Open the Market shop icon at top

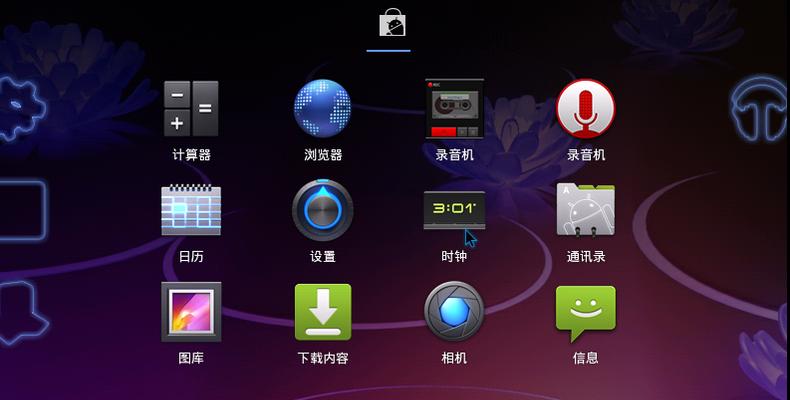pyautogui.click(x=389, y=24)
